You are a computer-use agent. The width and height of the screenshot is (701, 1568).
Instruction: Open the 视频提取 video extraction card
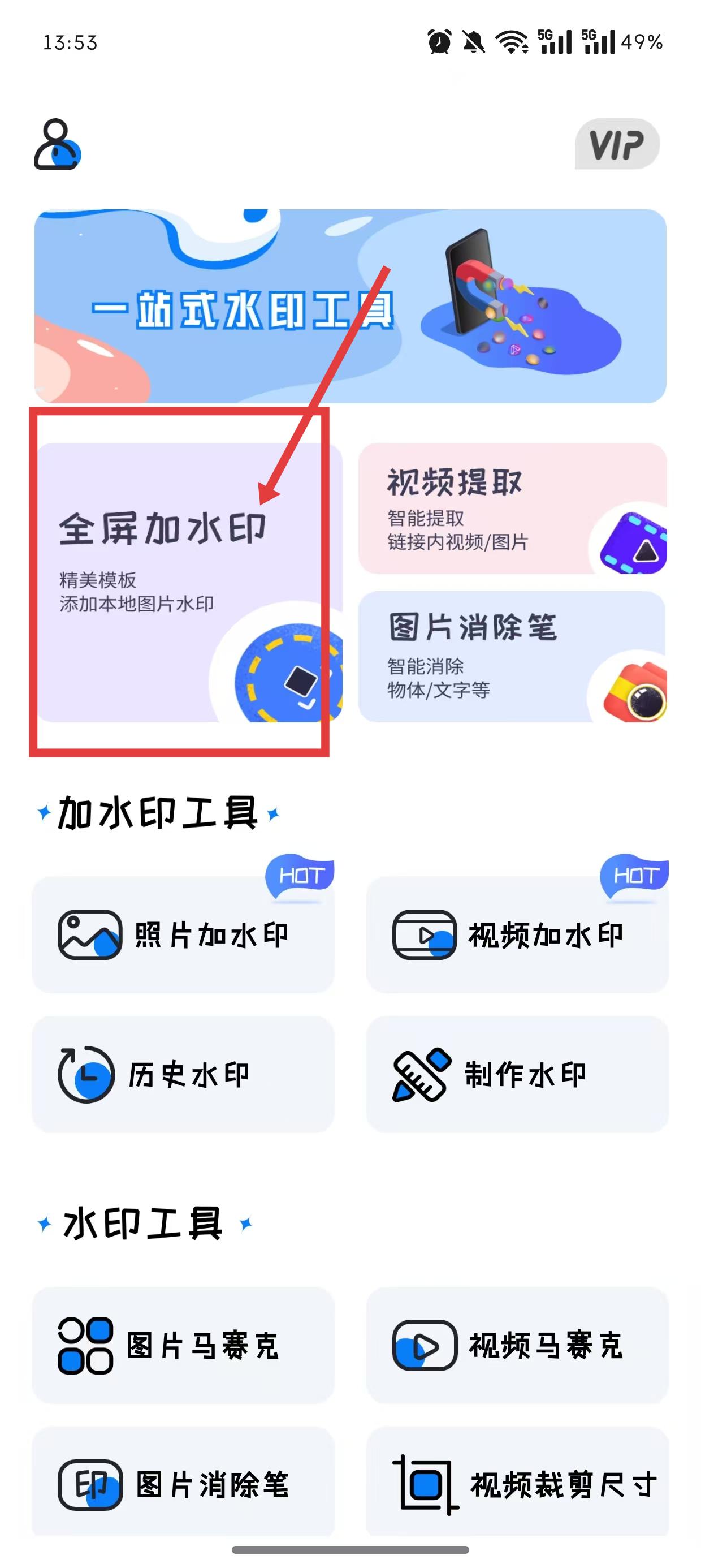[514, 511]
